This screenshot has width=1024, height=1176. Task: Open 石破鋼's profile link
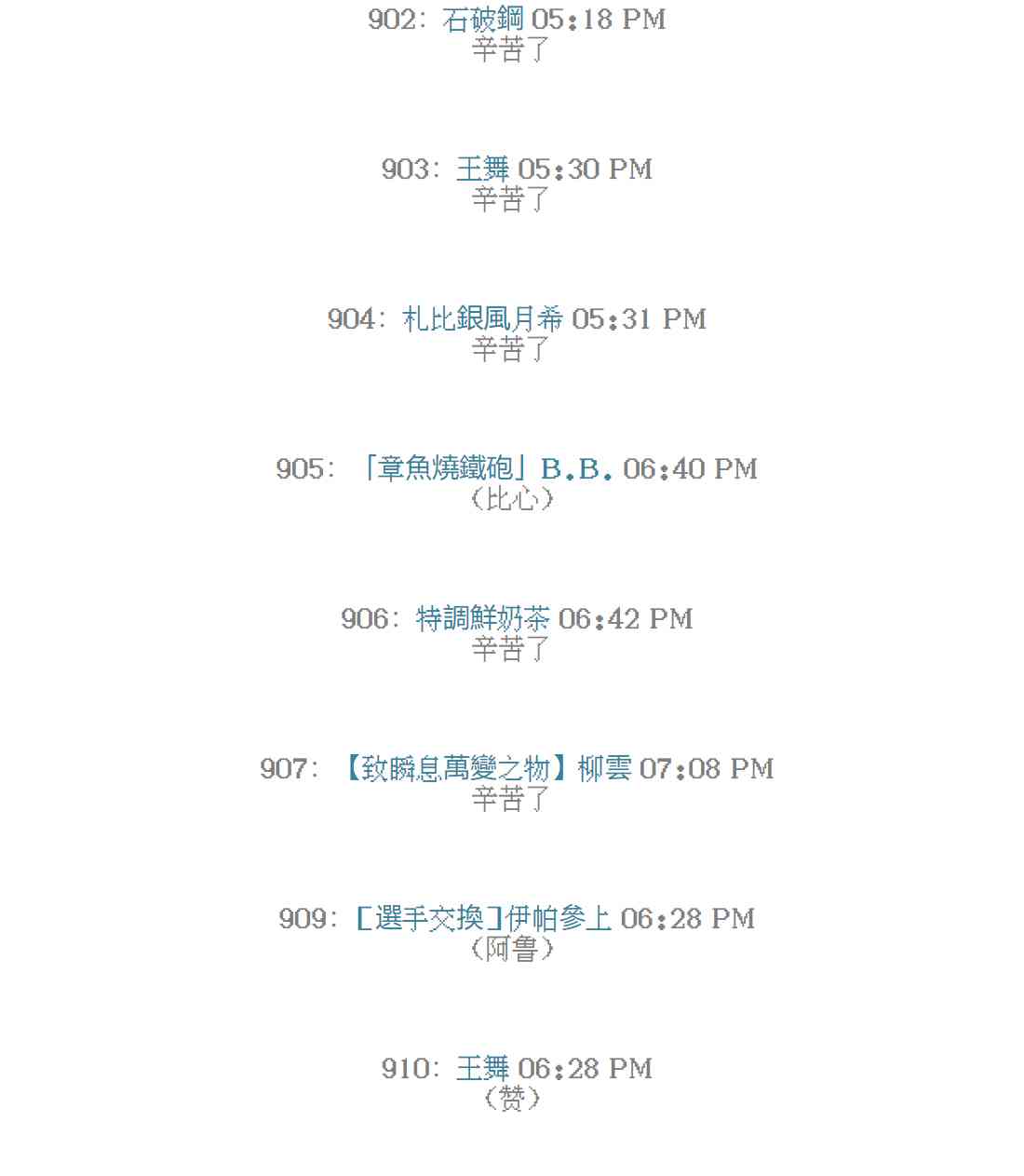(x=482, y=20)
